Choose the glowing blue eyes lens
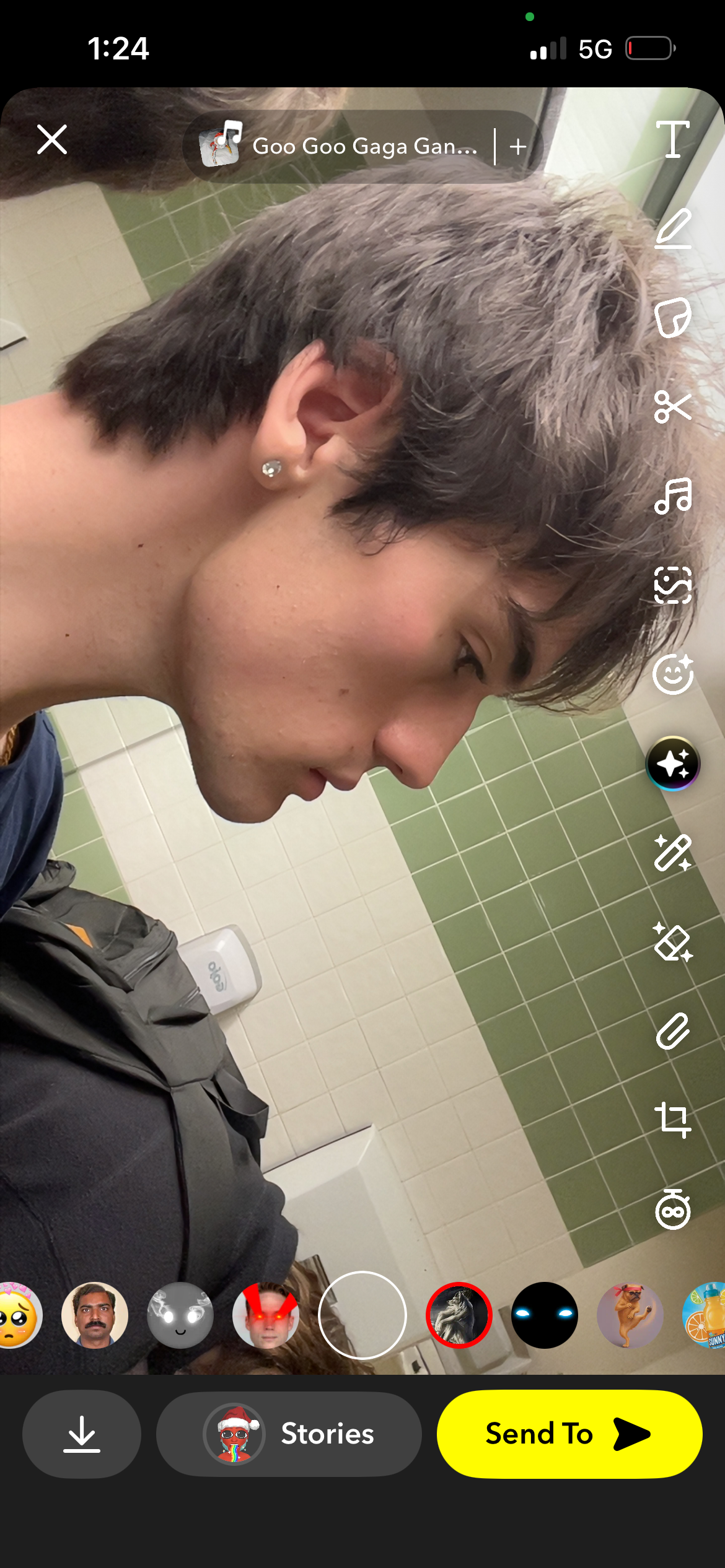Image resolution: width=725 pixels, height=1568 pixels. coord(545,1315)
